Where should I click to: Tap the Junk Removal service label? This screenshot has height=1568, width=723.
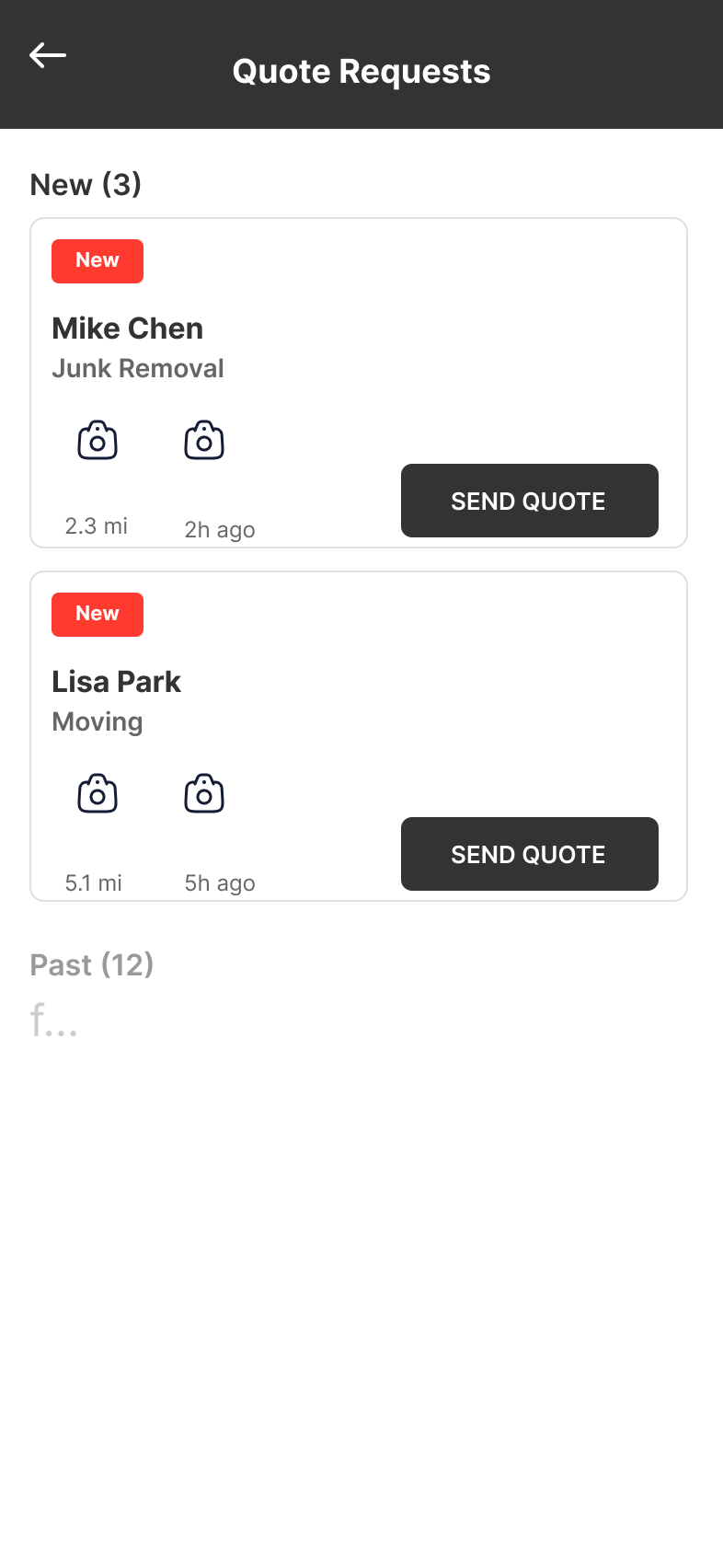pyautogui.click(x=138, y=368)
